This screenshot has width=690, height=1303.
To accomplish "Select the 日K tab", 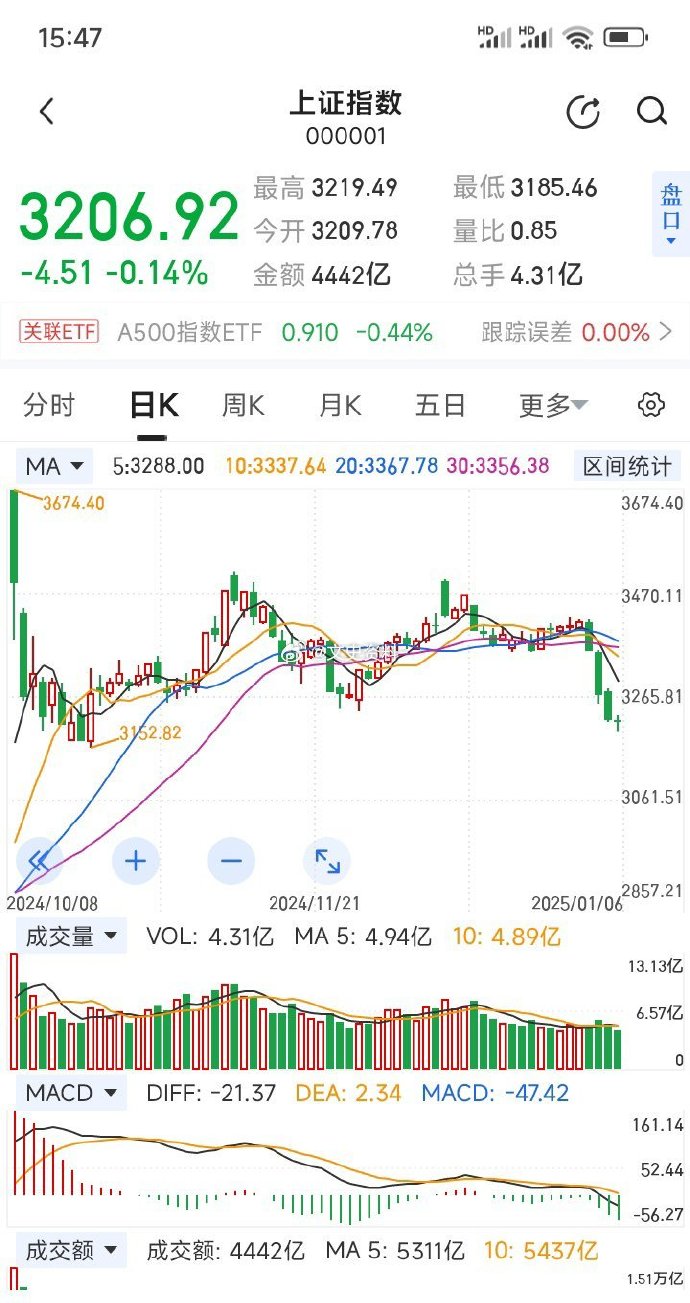I will 154,405.
